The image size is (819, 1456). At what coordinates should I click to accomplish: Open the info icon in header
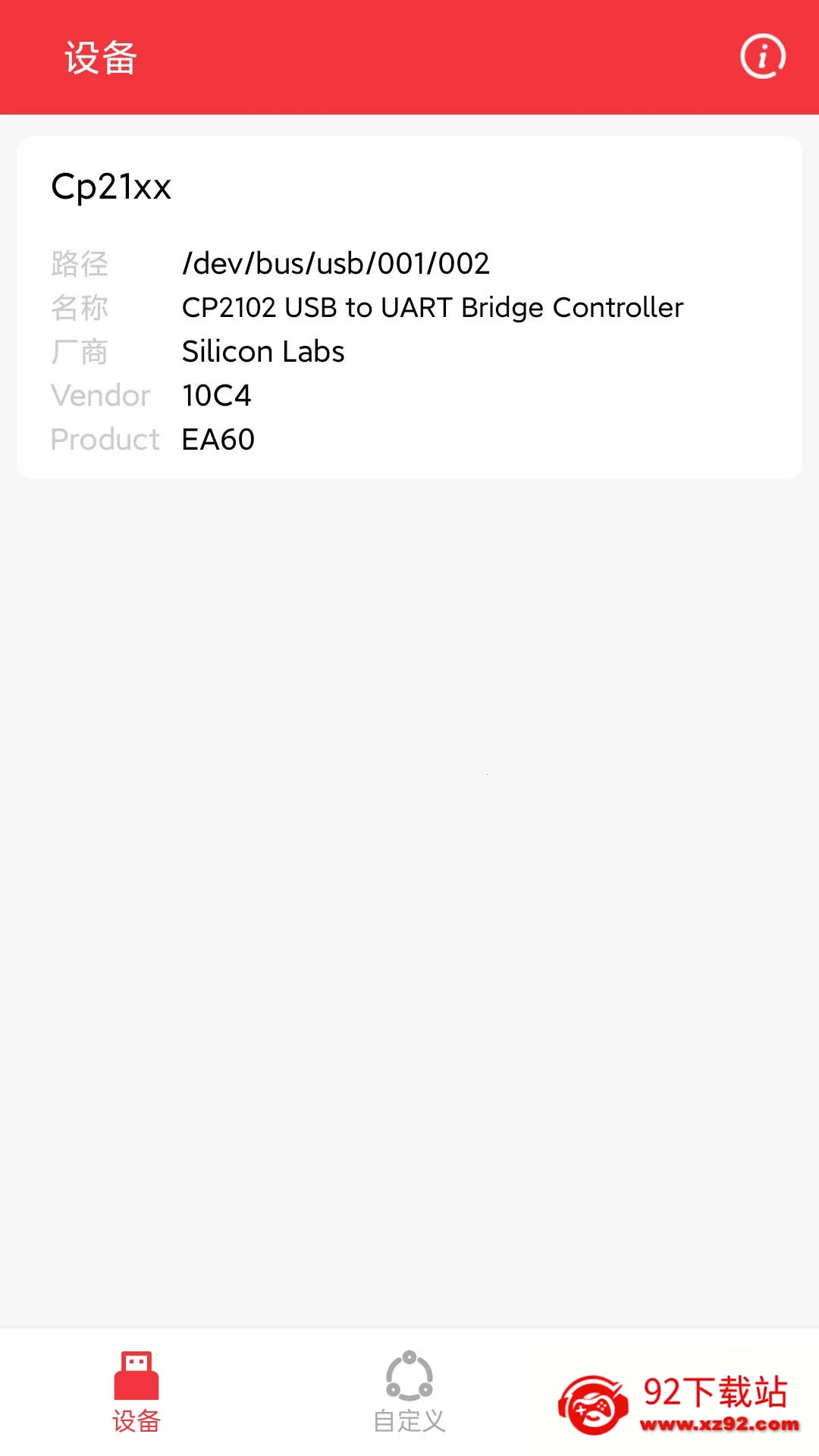click(763, 57)
